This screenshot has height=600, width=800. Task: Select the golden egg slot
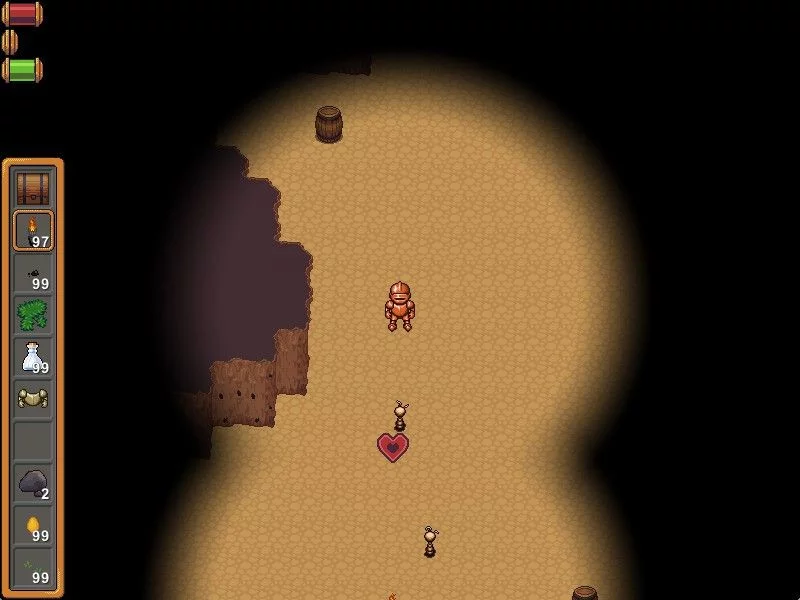33,525
